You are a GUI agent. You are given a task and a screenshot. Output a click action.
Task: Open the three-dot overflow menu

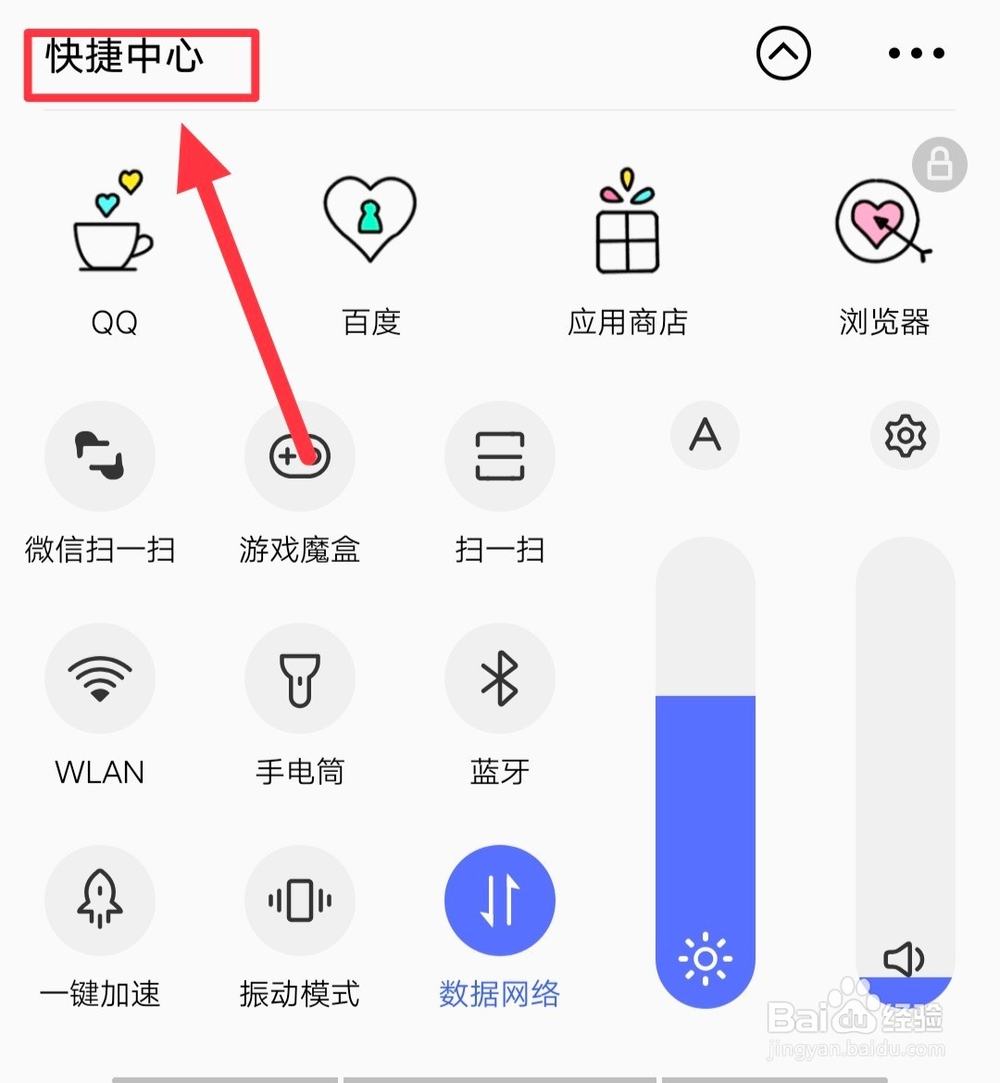pyautogui.click(x=916, y=53)
